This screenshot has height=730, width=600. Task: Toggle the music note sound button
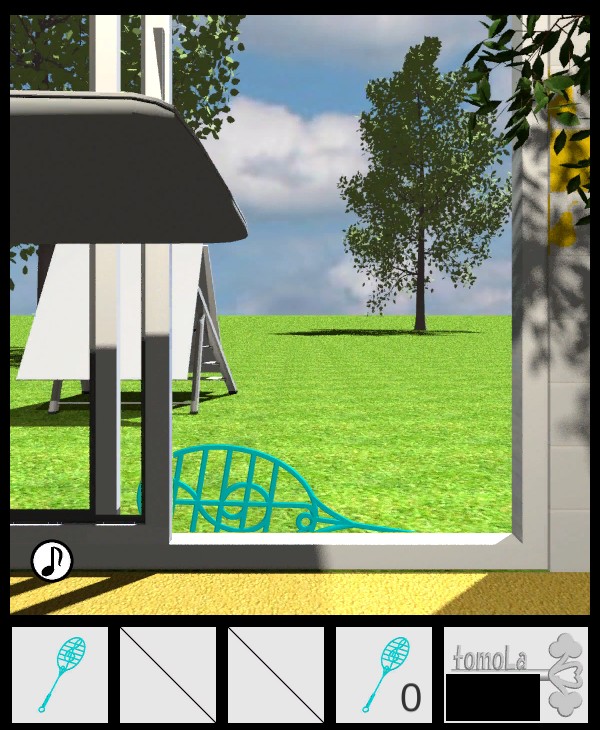click(52, 561)
